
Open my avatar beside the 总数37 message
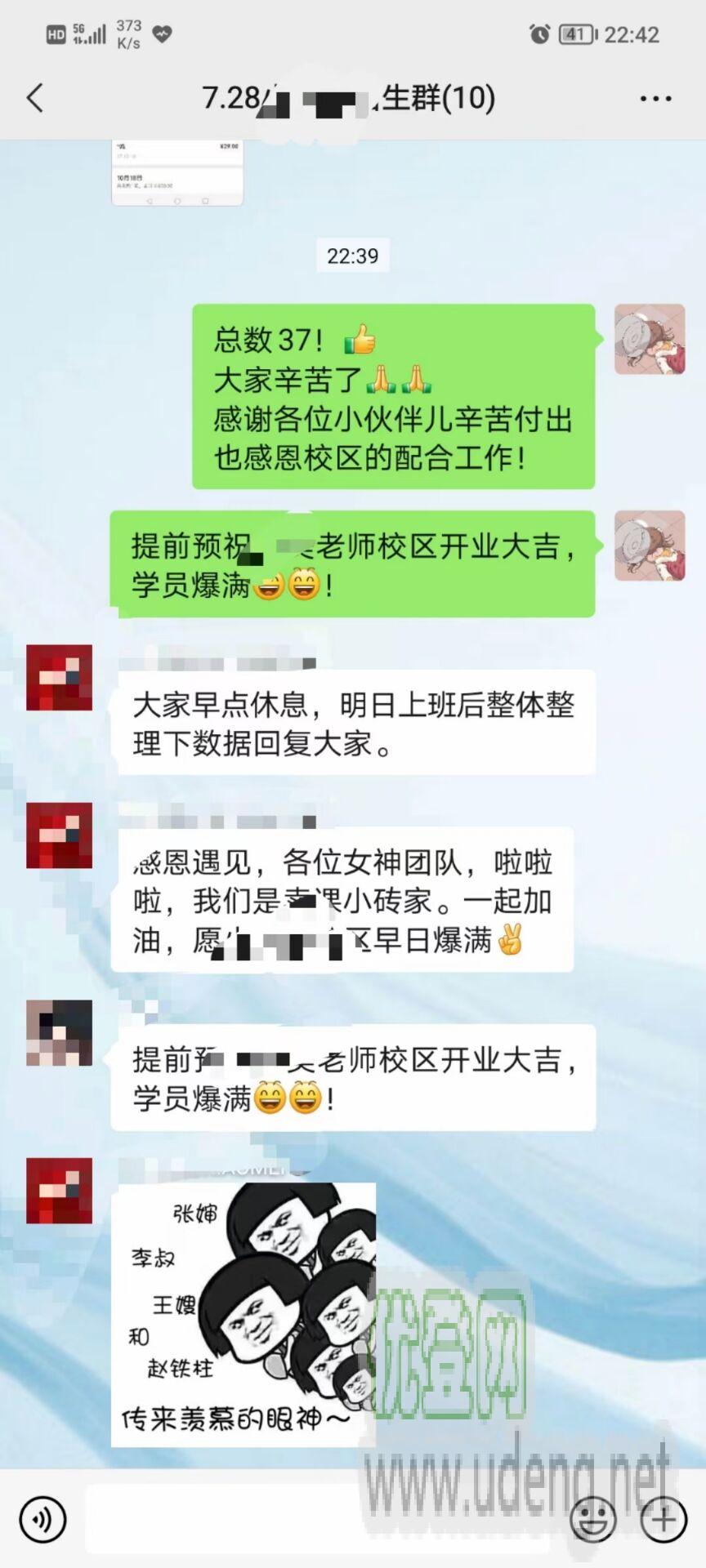[x=650, y=339]
